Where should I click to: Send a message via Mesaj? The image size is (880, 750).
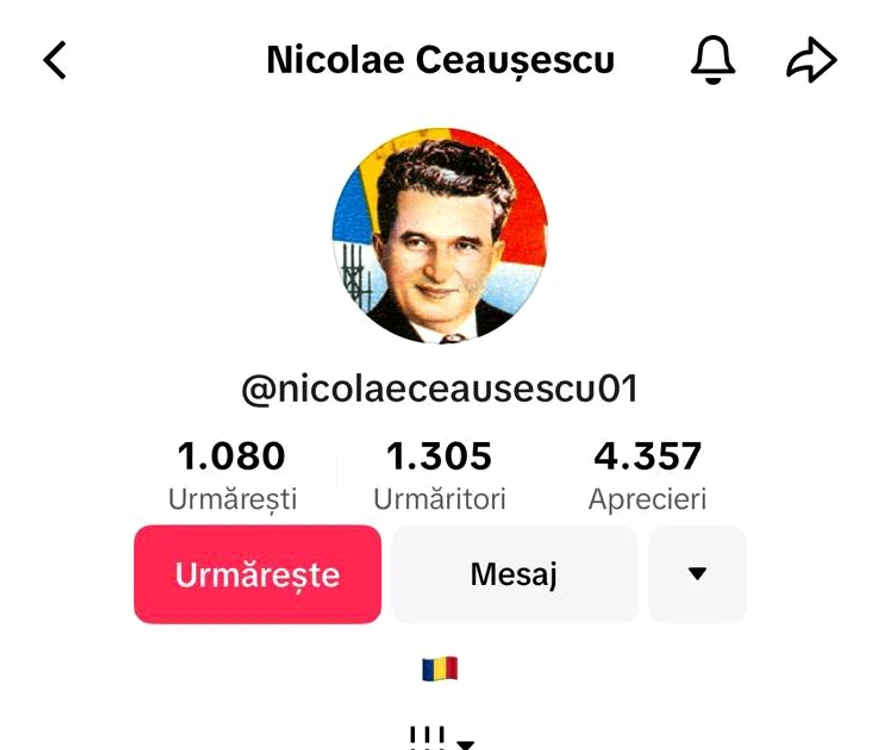click(514, 575)
